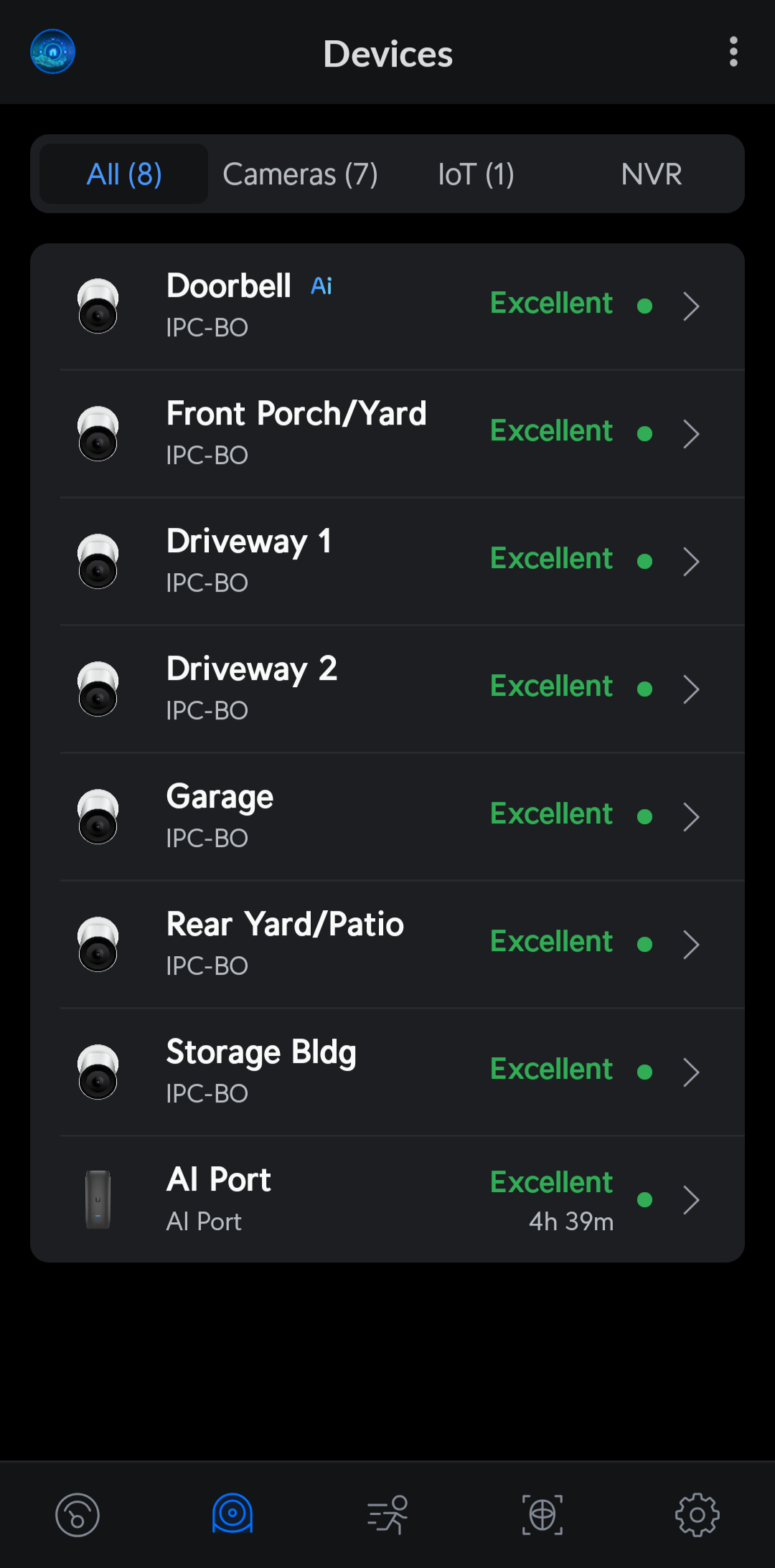Viewport: 775px width, 1568px height.
Task: Open the Front Porch/Yard camera
Action: [387, 434]
